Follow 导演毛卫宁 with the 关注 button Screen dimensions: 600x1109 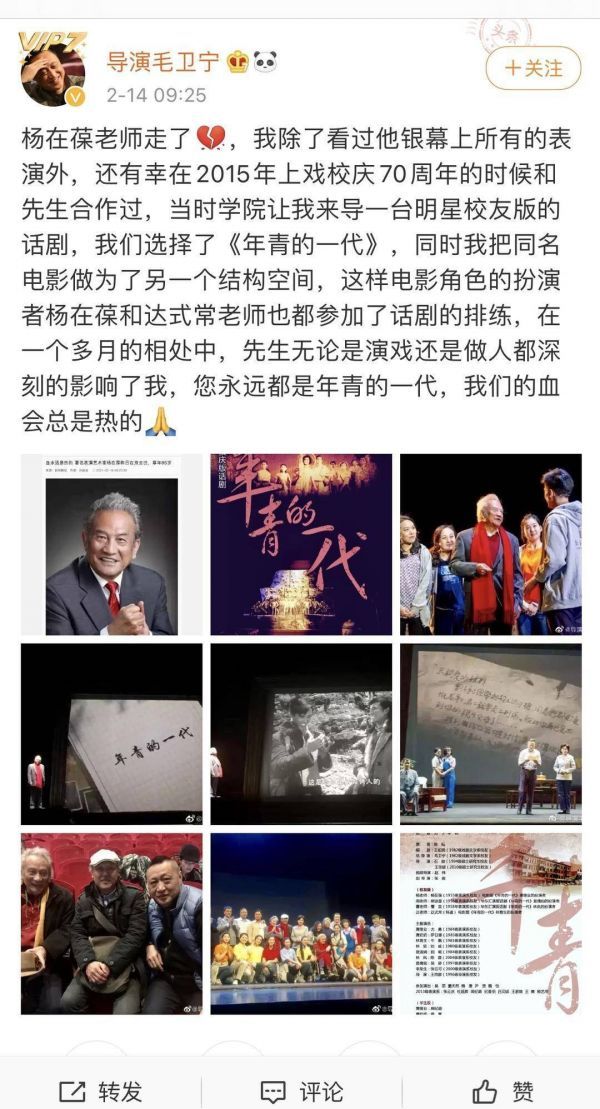(x=533, y=68)
